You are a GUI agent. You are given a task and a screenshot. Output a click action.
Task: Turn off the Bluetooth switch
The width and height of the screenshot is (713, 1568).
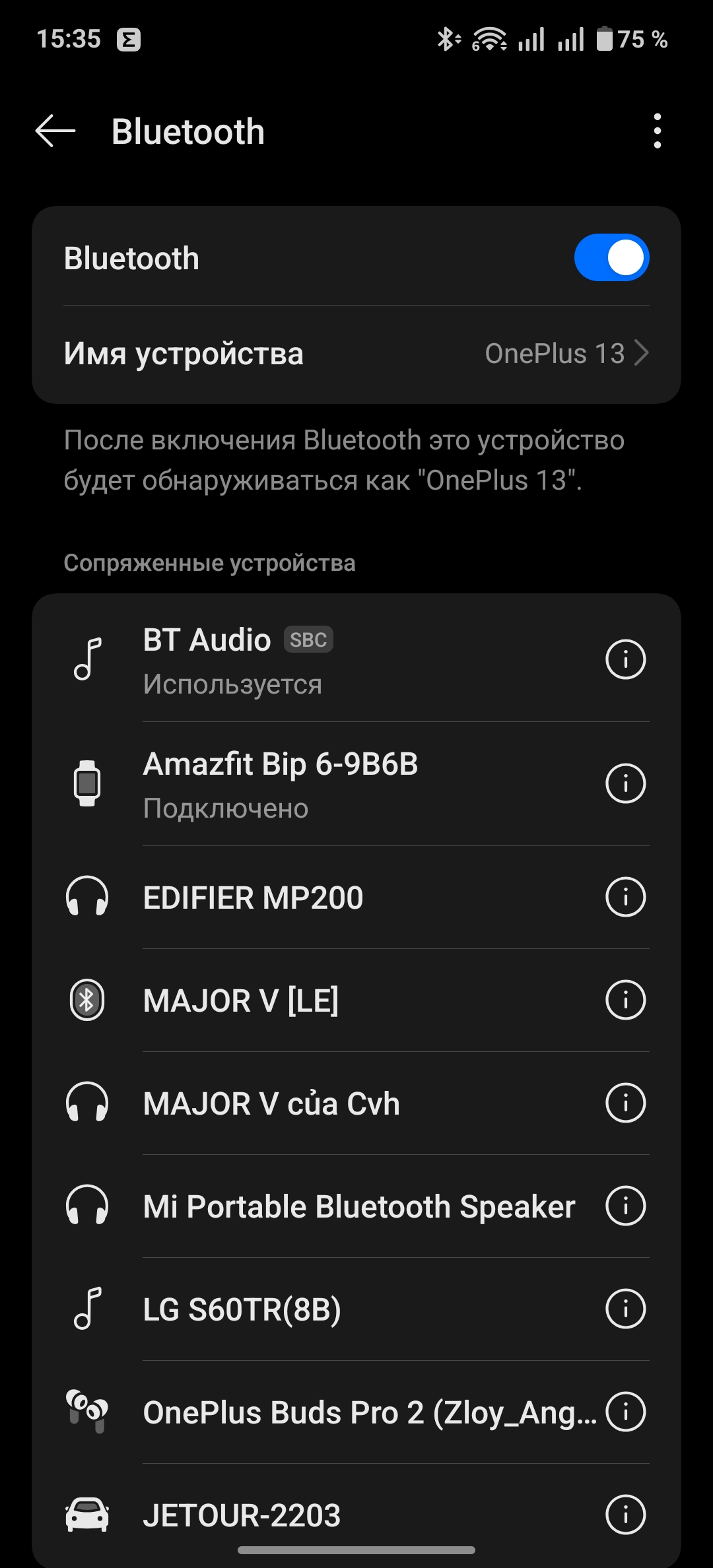tap(611, 257)
